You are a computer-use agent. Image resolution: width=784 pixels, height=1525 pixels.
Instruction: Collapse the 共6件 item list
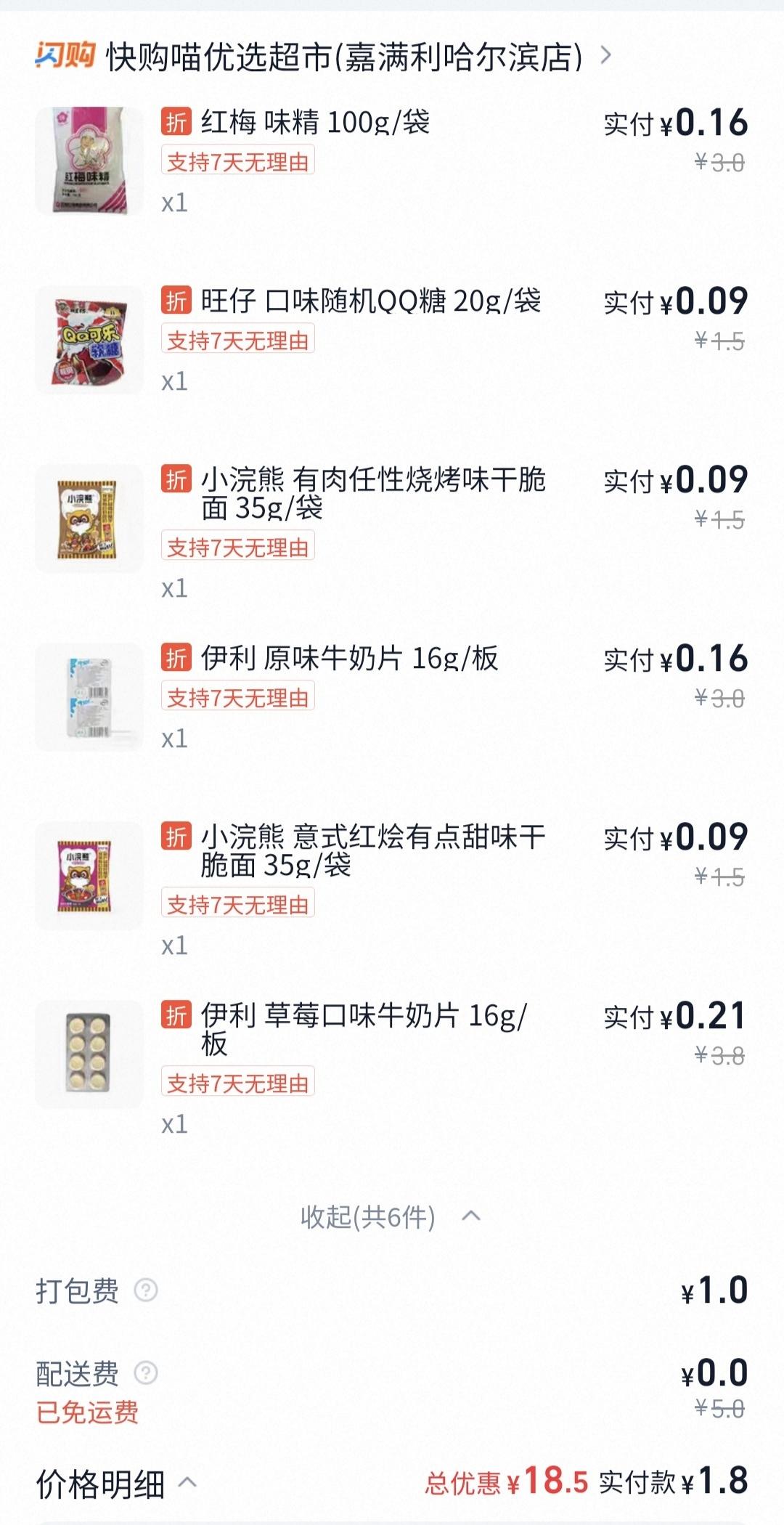[x=391, y=1216]
